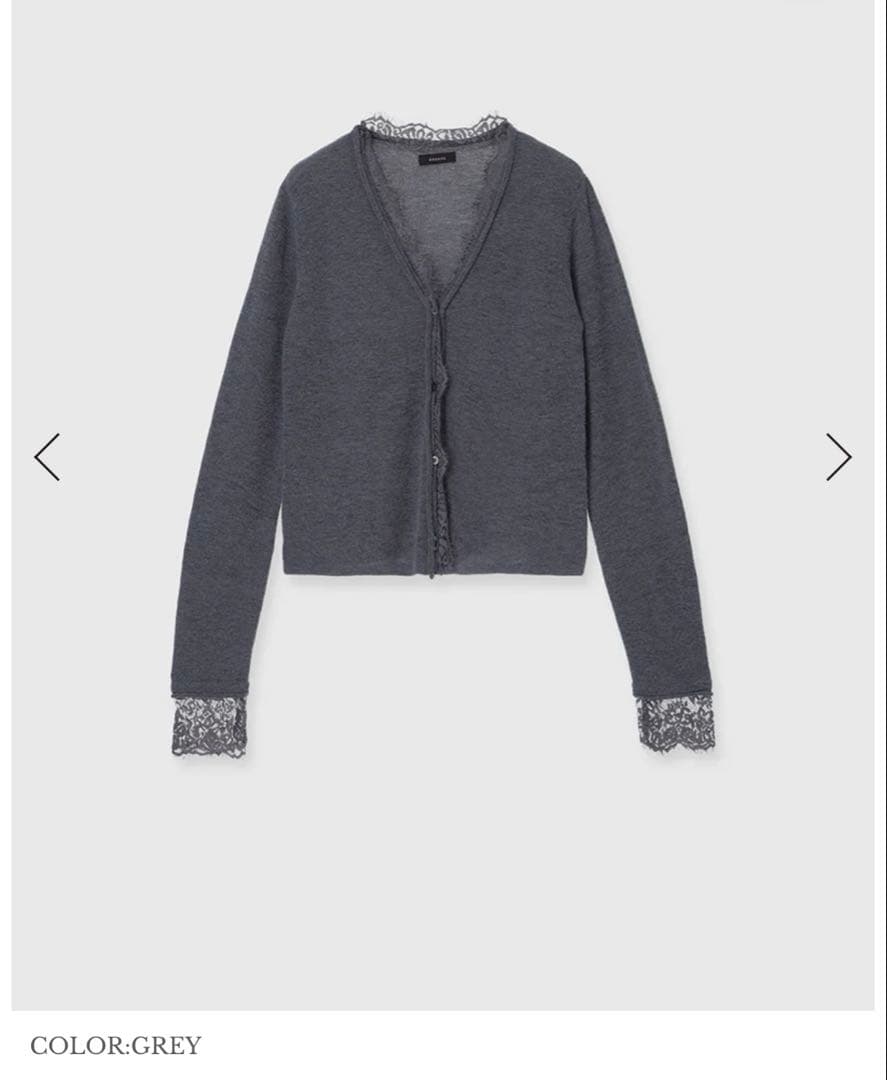Viewport: 887px width, 1080px height.
Task: Show the next product image
Action: 838,457
